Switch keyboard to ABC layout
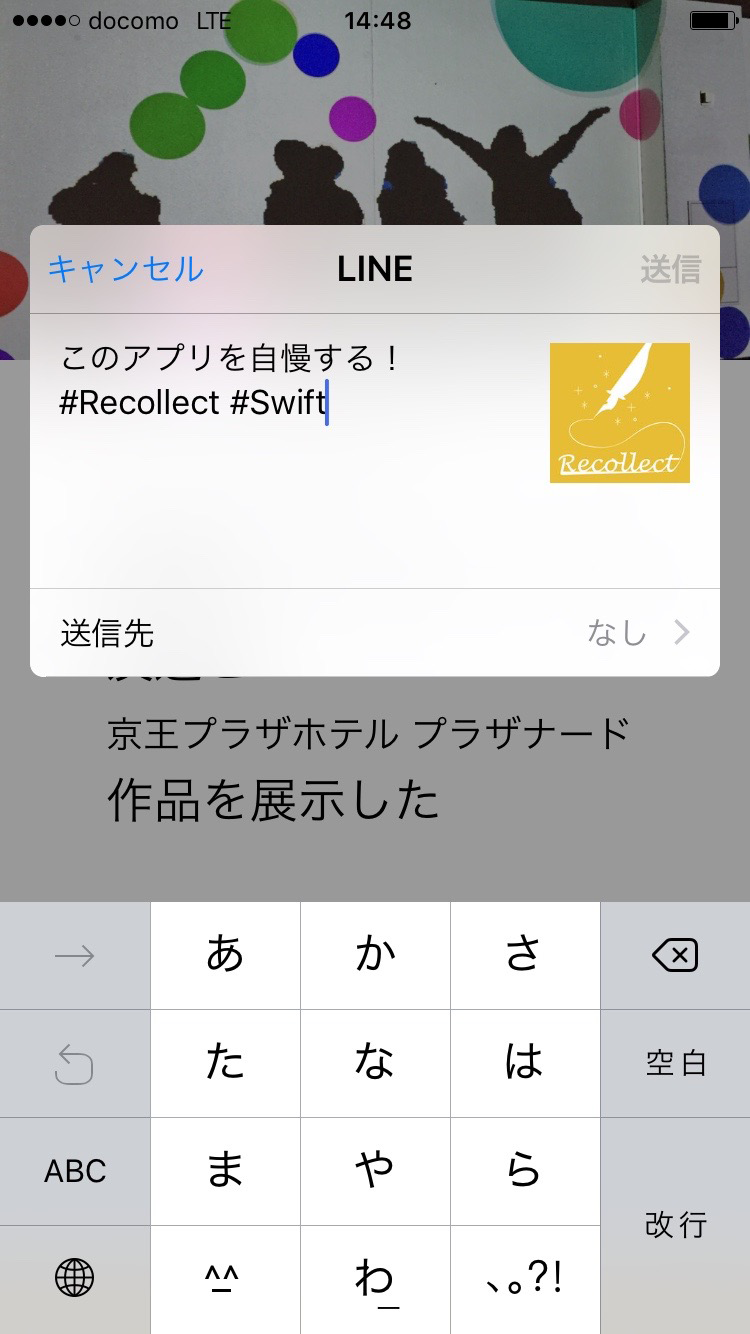This screenshot has height=1334, width=750. pyautogui.click(x=75, y=1171)
